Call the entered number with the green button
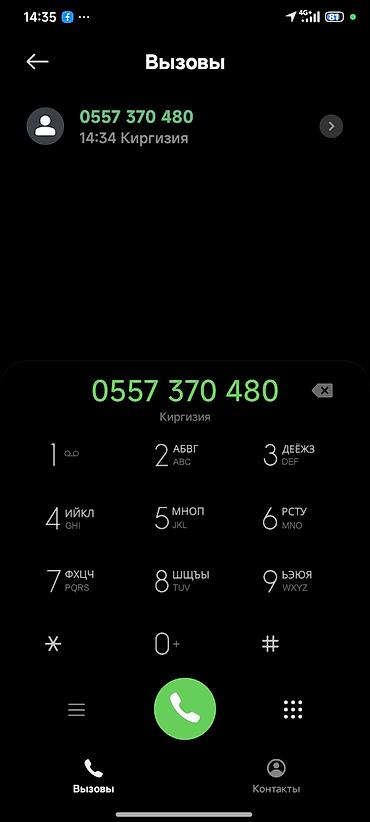 tap(184, 709)
